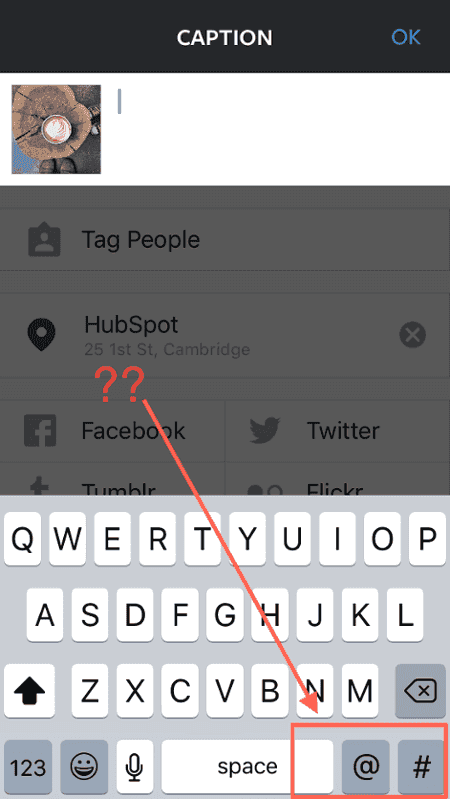Tap the photo thumbnail beside caption

56,129
